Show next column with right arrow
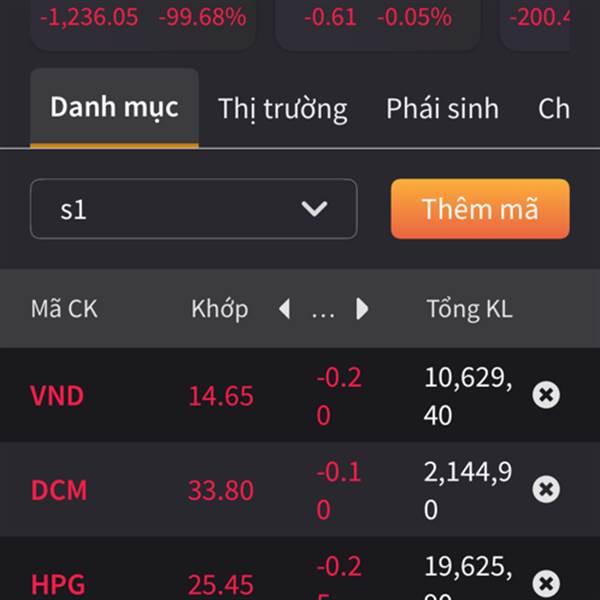Viewport: 600px width, 600px height. 362,309
